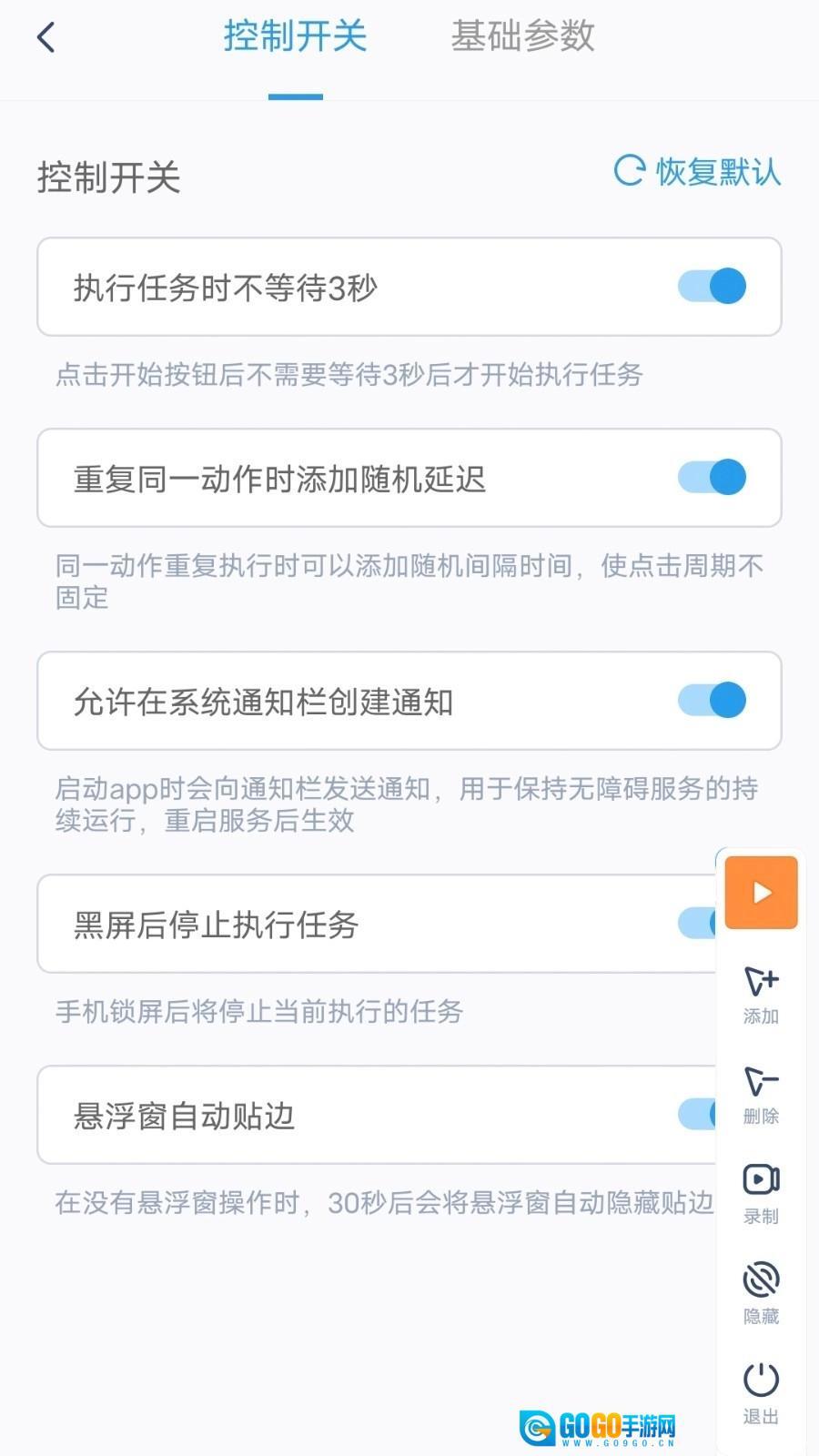The image size is (819, 1456).
Task: Go back using the top-left arrow
Action: point(46,37)
